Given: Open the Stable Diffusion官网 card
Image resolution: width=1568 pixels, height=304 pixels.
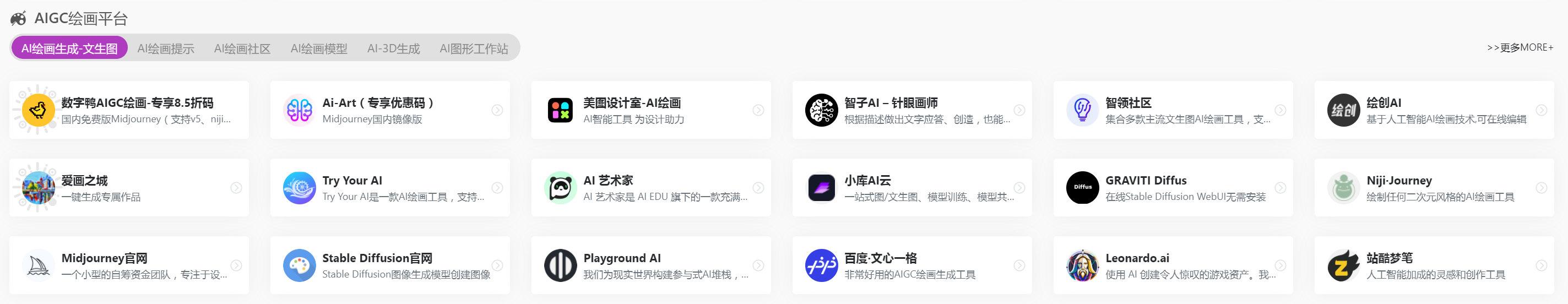Looking at the screenshot, I should click(377, 258).
